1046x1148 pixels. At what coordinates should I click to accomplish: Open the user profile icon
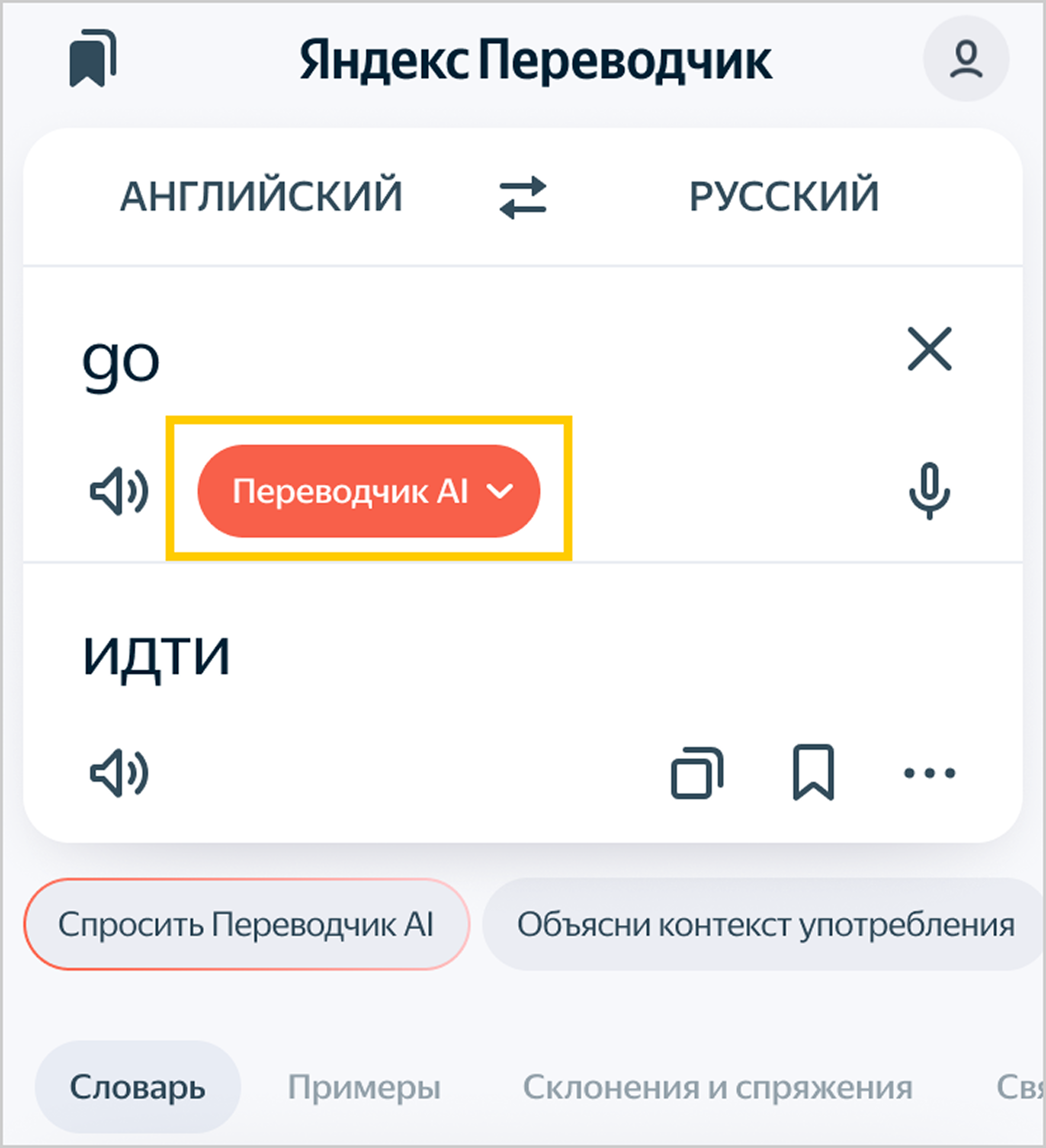966,58
